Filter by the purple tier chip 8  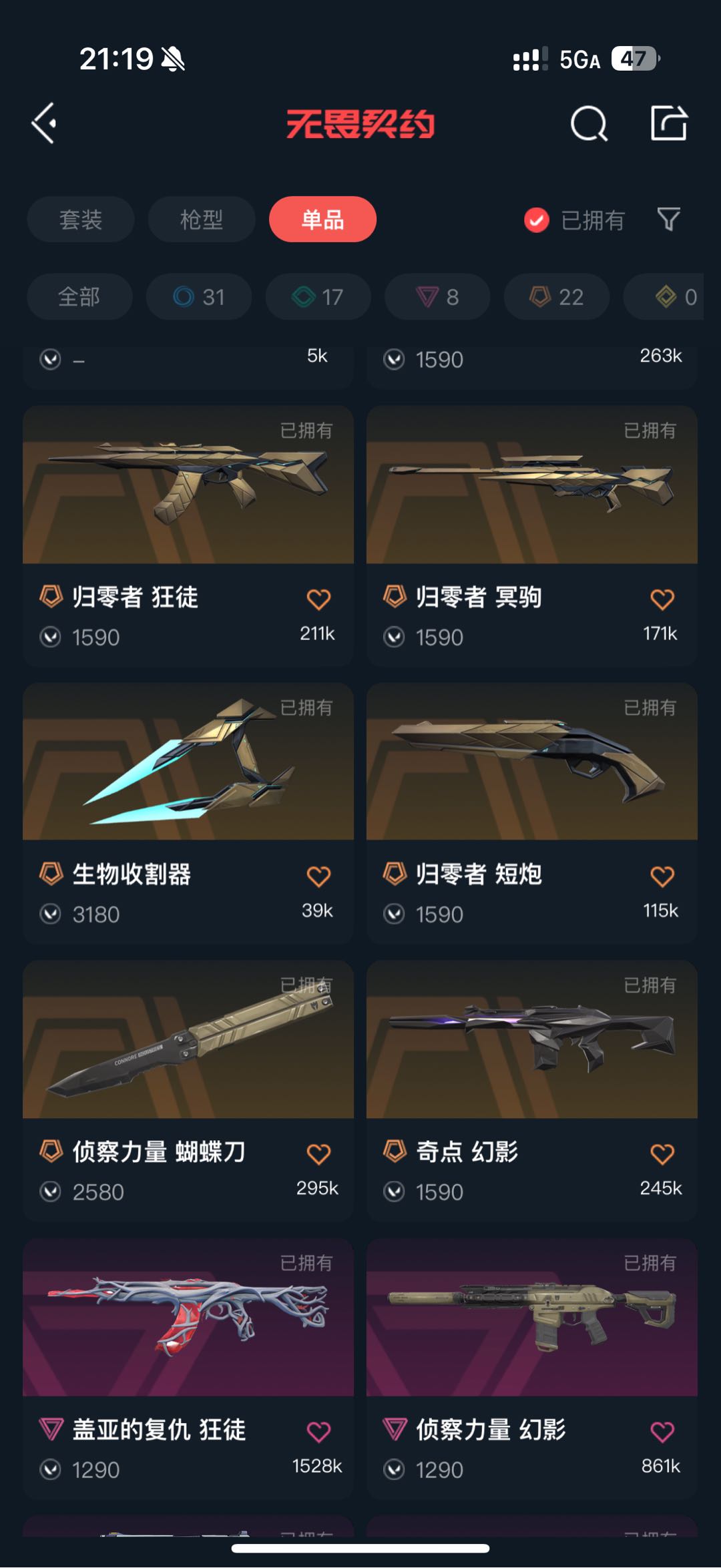click(x=437, y=296)
